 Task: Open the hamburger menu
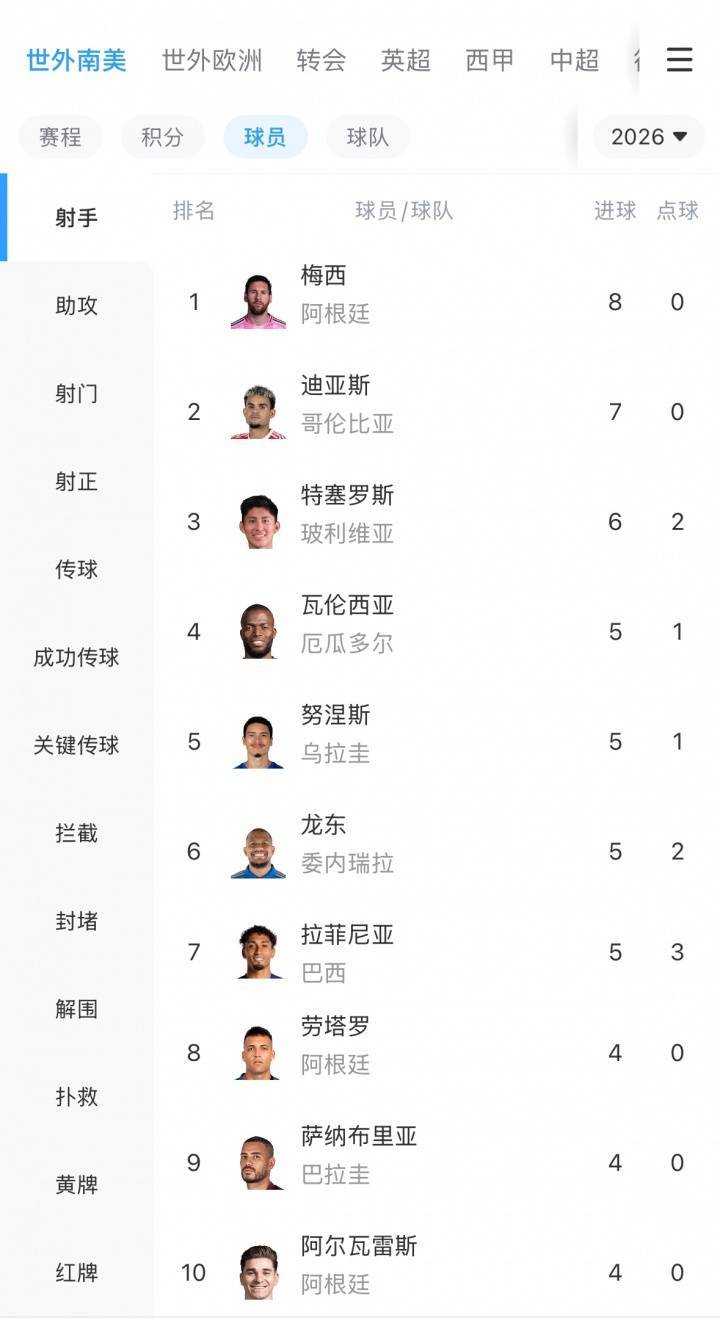point(679,60)
